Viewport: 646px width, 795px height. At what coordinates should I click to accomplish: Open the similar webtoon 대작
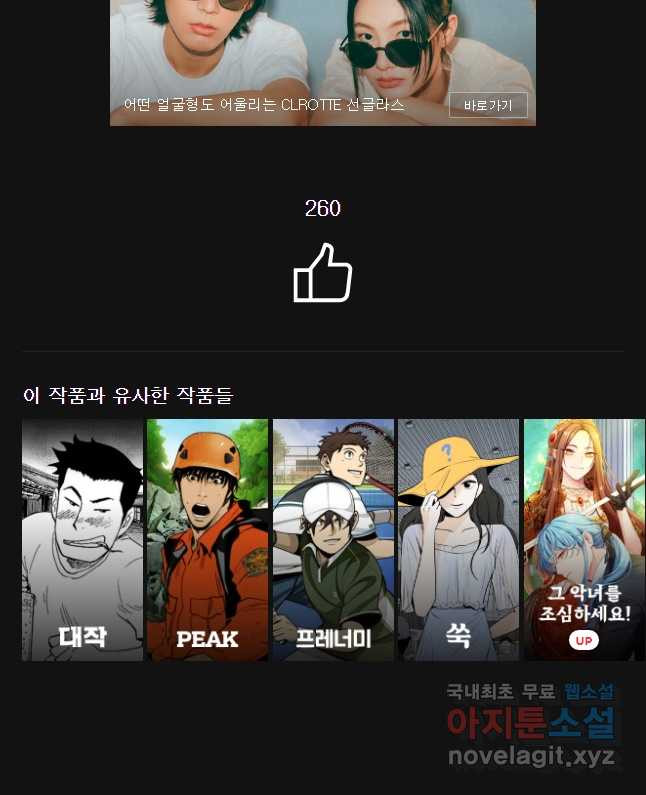click(82, 540)
